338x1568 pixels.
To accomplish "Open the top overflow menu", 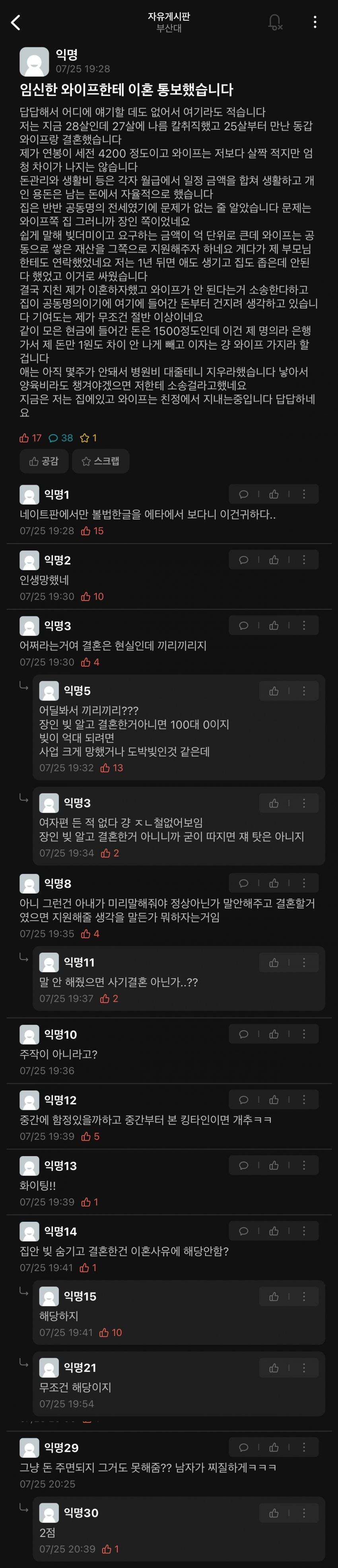I will point(314,23).
